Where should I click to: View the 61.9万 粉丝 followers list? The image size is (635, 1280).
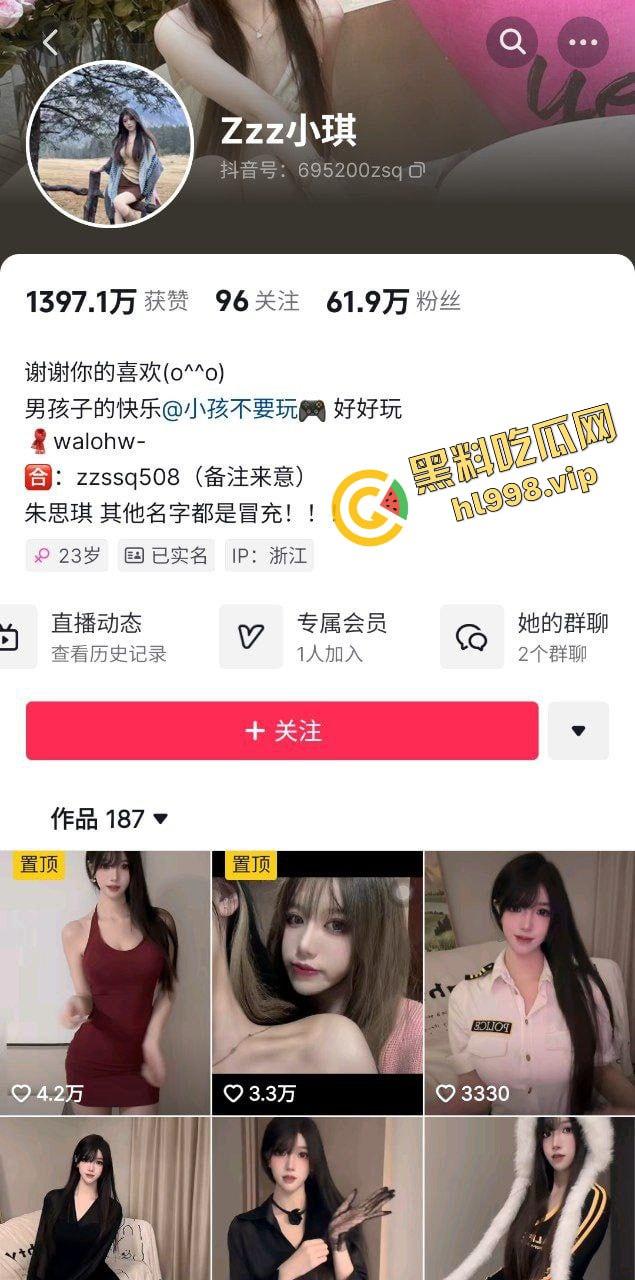tap(392, 301)
